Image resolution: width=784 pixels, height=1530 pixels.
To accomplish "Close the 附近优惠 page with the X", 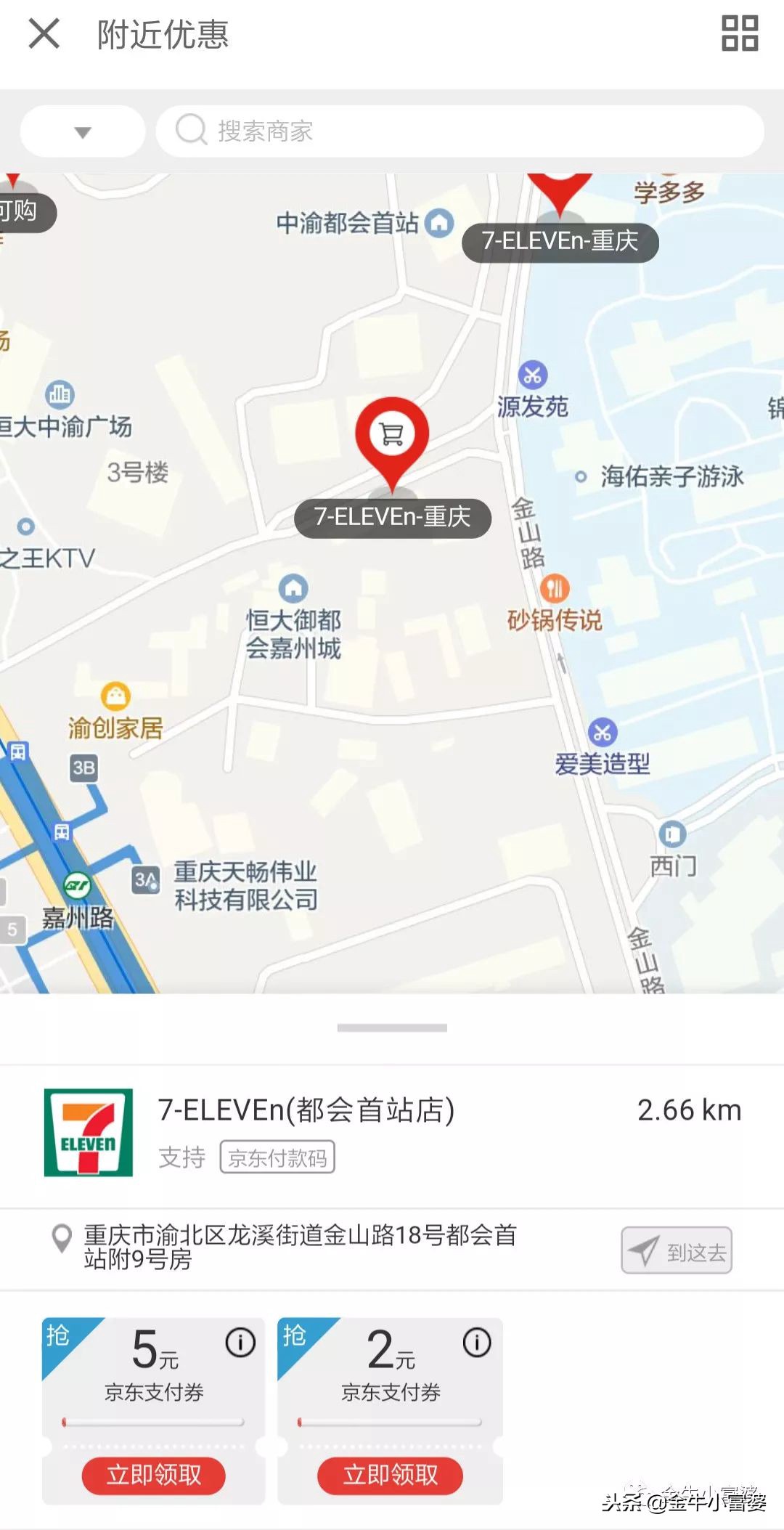I will point(45,33).
